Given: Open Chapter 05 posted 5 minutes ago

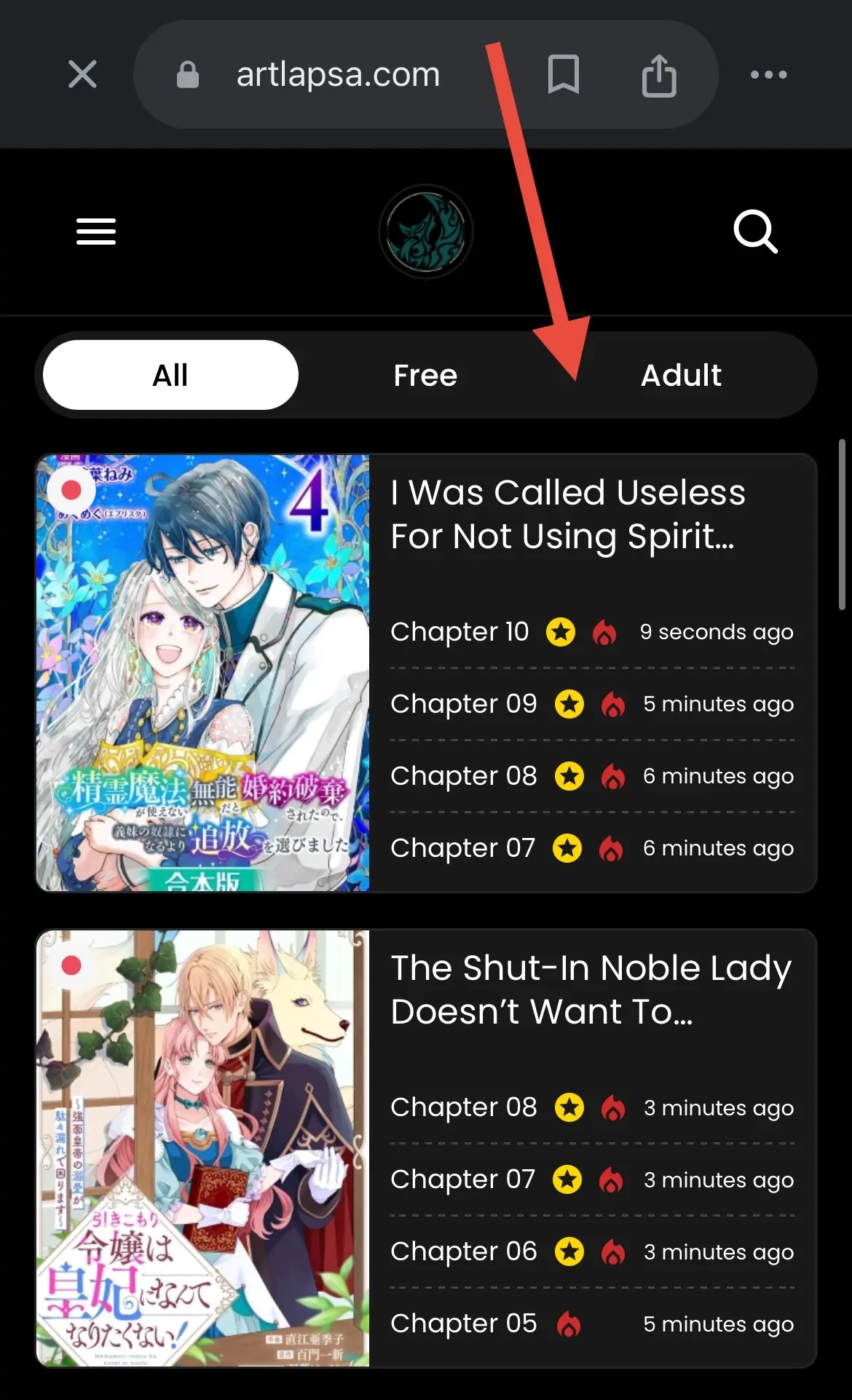Looking at the screenshot, I should (463, 1324).
